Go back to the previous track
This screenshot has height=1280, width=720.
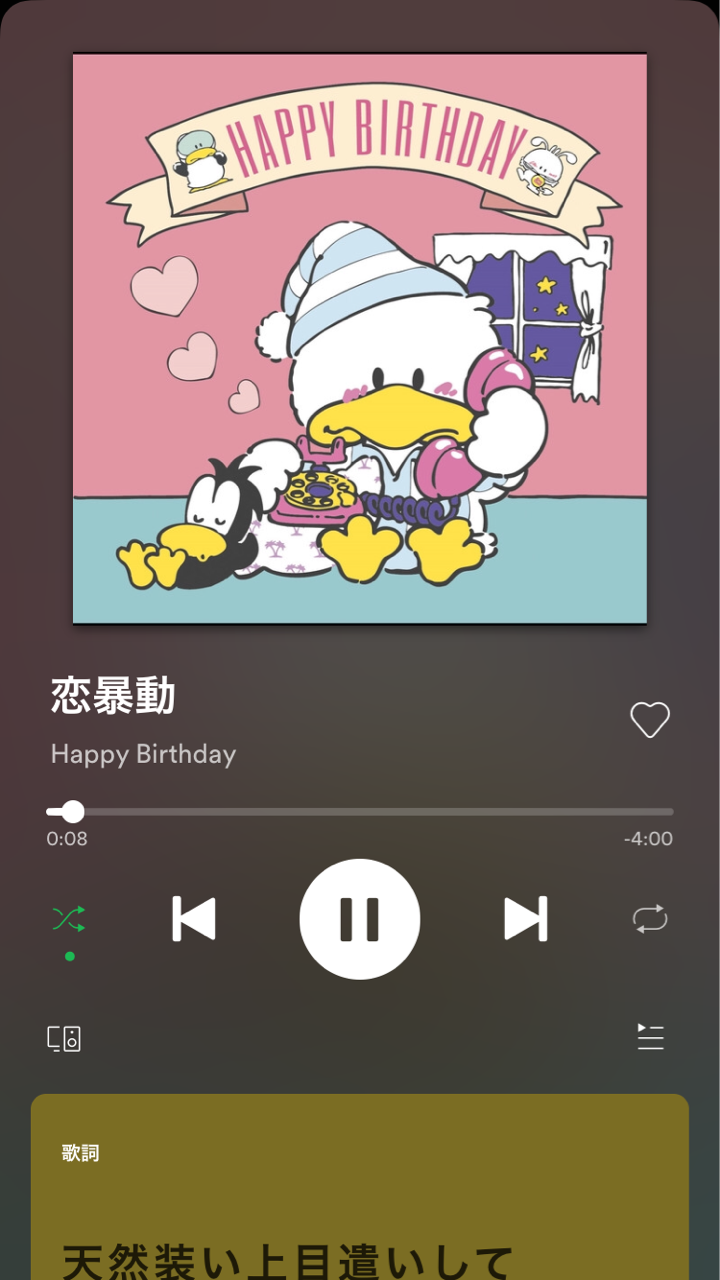pos(194,919)
